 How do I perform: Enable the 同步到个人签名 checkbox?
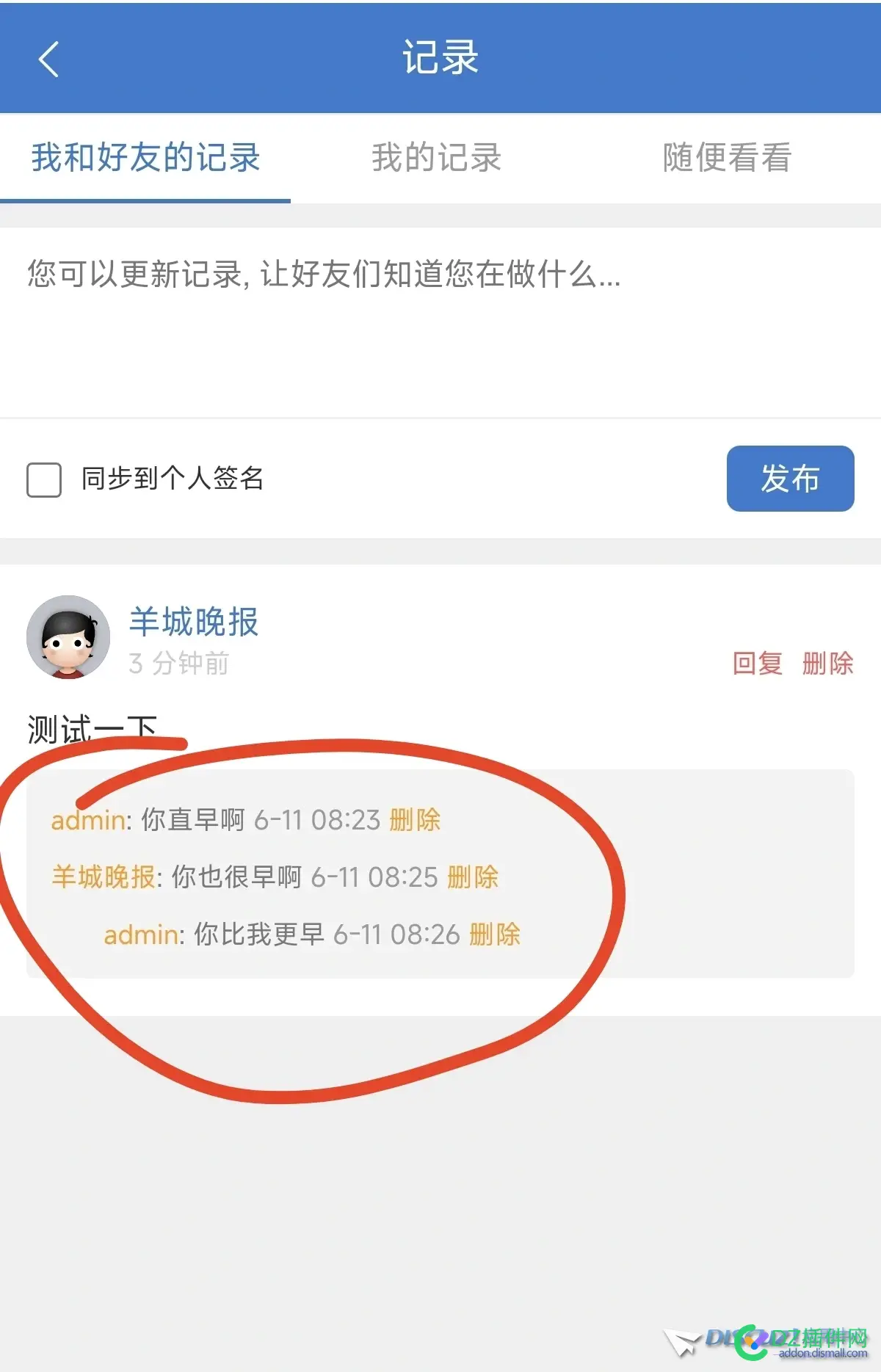(42, 479)
